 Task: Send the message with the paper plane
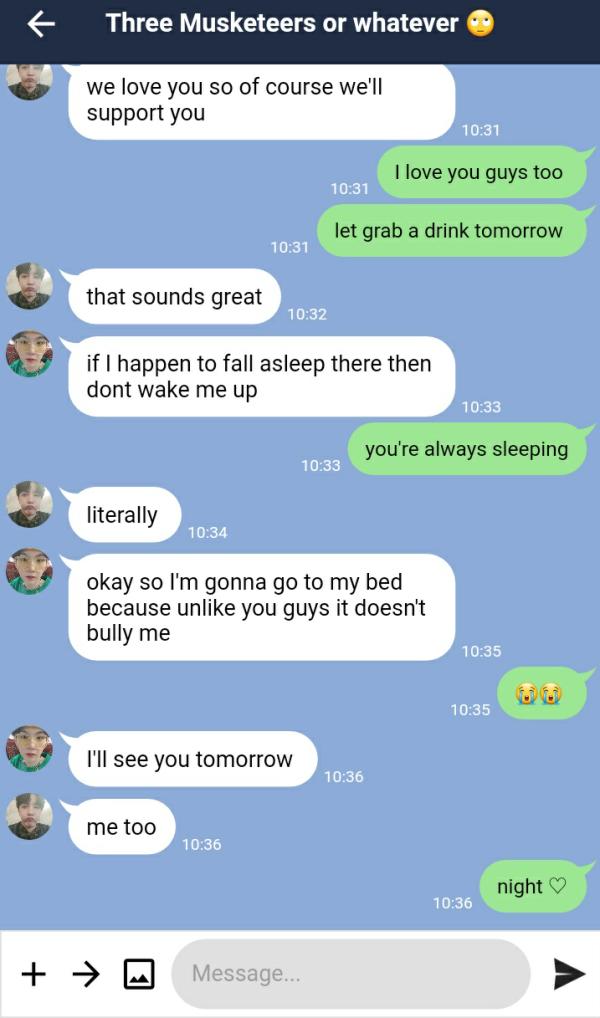coord(568,973)
